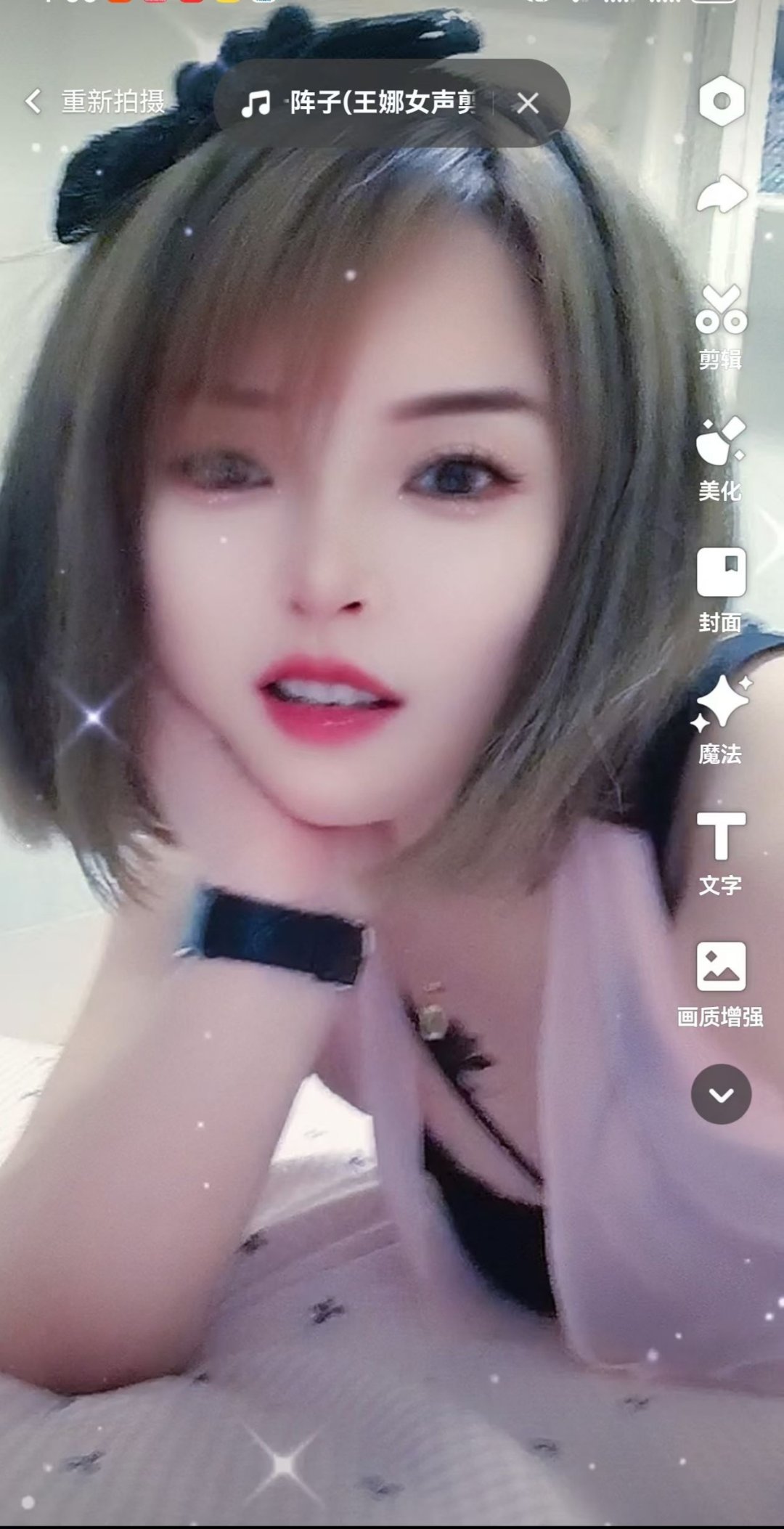Tap the music note icon on the song pill
Image resolution: width=784 pixels, height=1529 pixels.
(256, 104)
